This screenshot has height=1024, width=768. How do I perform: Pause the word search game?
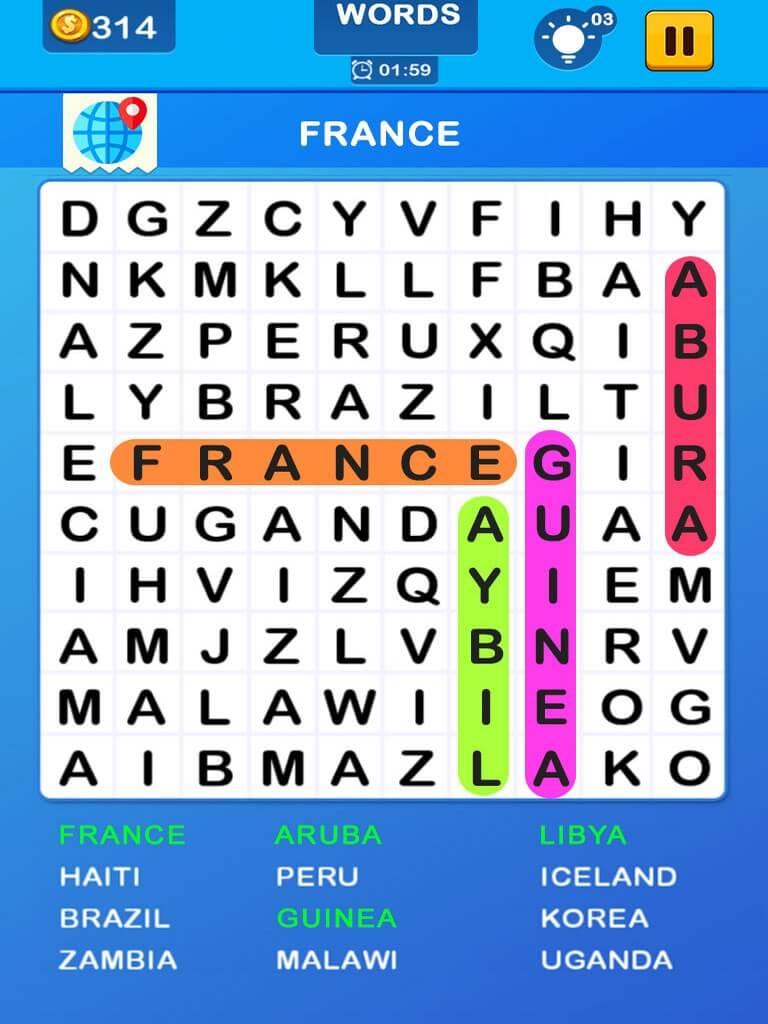679,41
